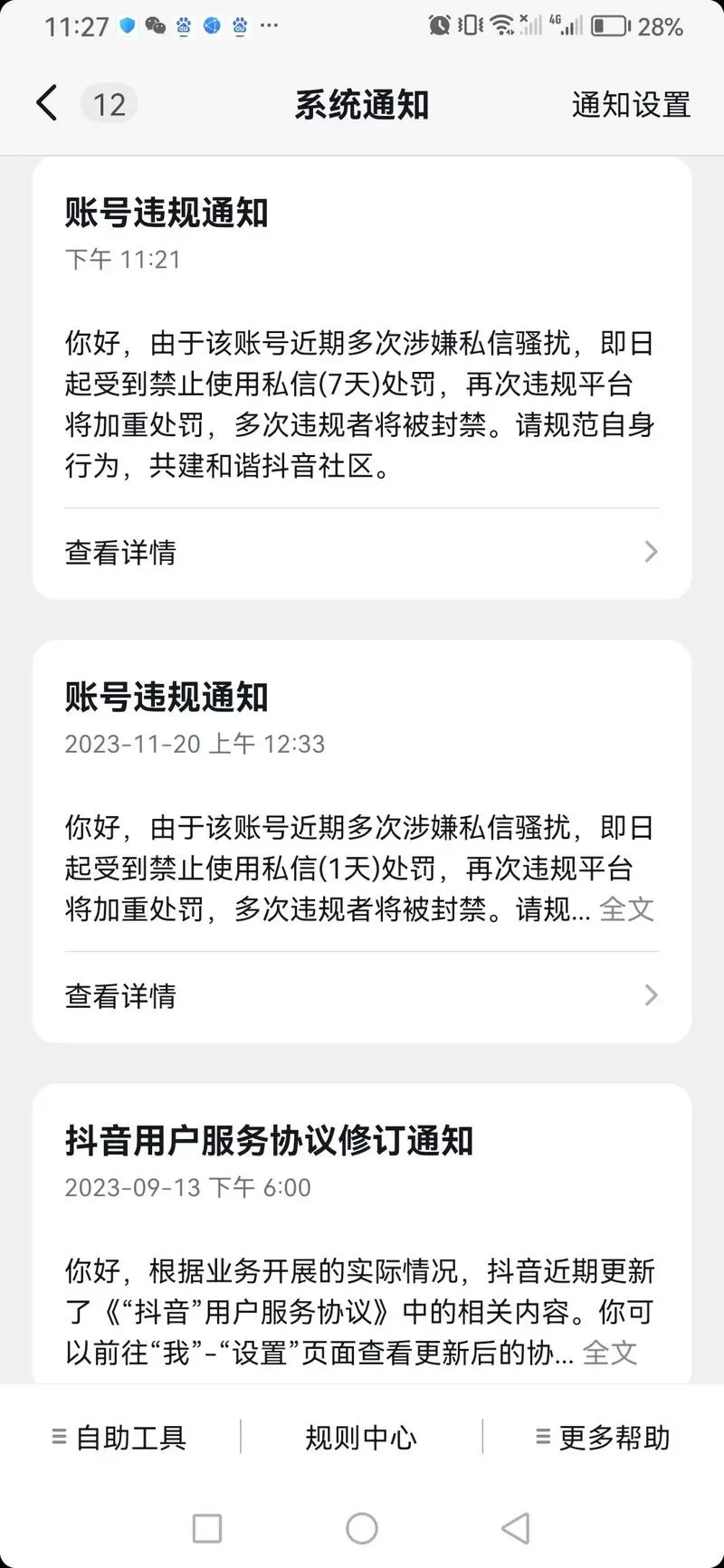The height and width of the screenshot is (1568, 724).
Task: Tap the WeChat icon in the status bar
Action: 155,26
